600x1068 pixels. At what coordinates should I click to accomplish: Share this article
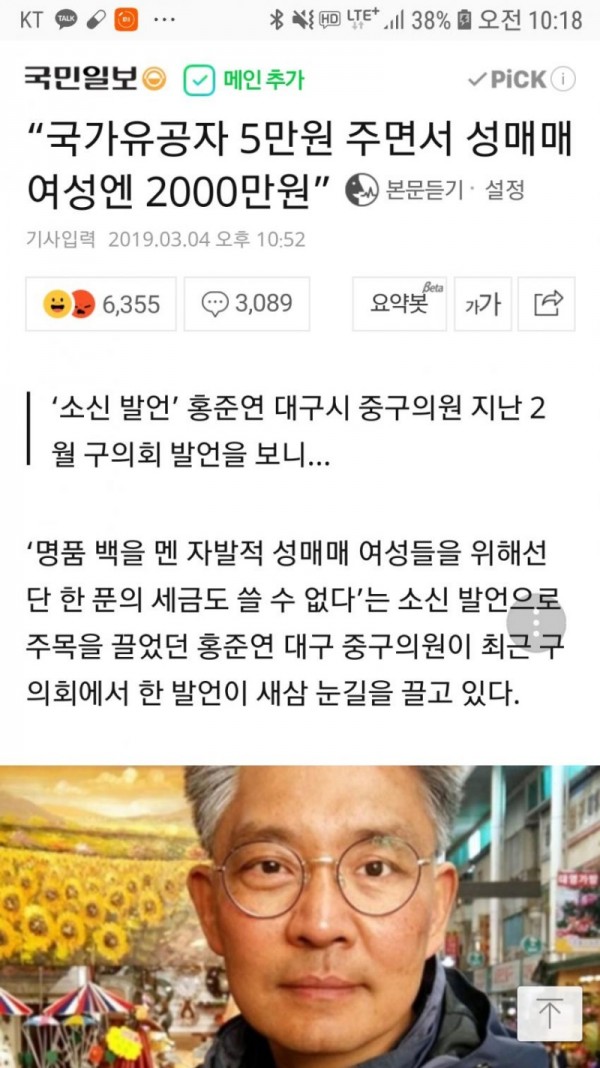[547, 304]
